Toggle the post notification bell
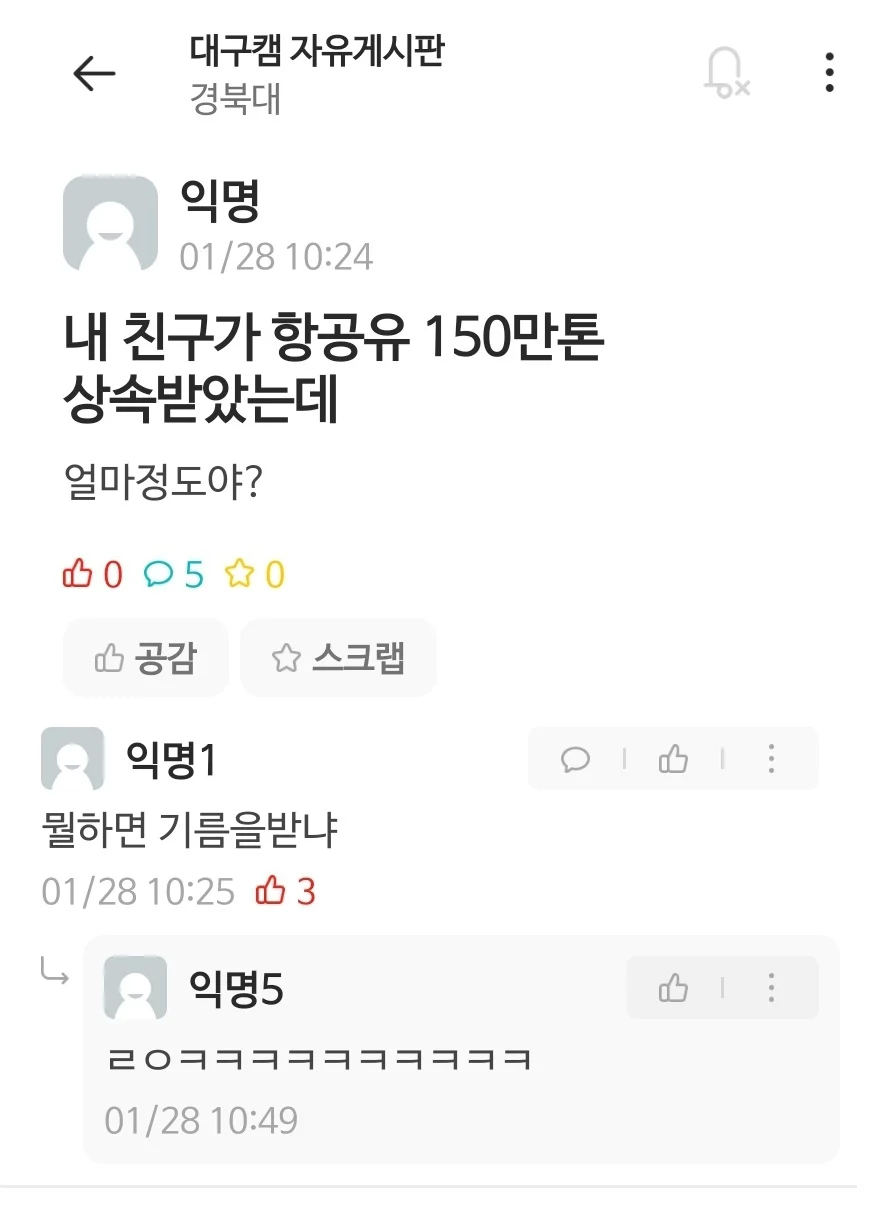Screen dimensions: 876x1224 point(724,73)
